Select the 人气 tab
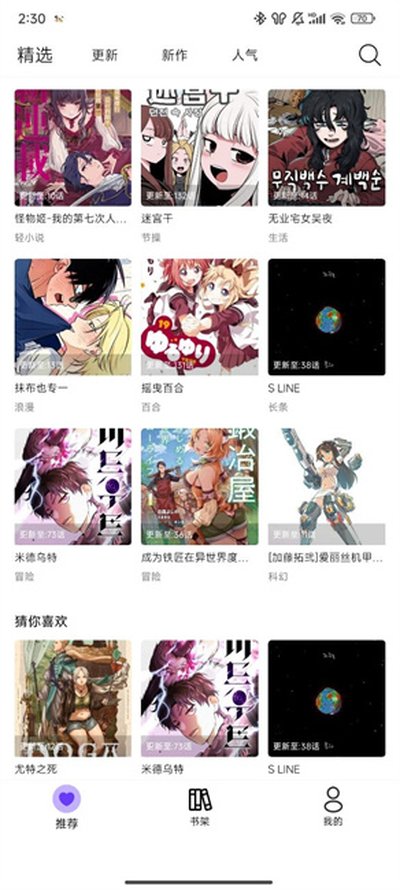This screenshot has height=890, width=400. coord(245,56)
